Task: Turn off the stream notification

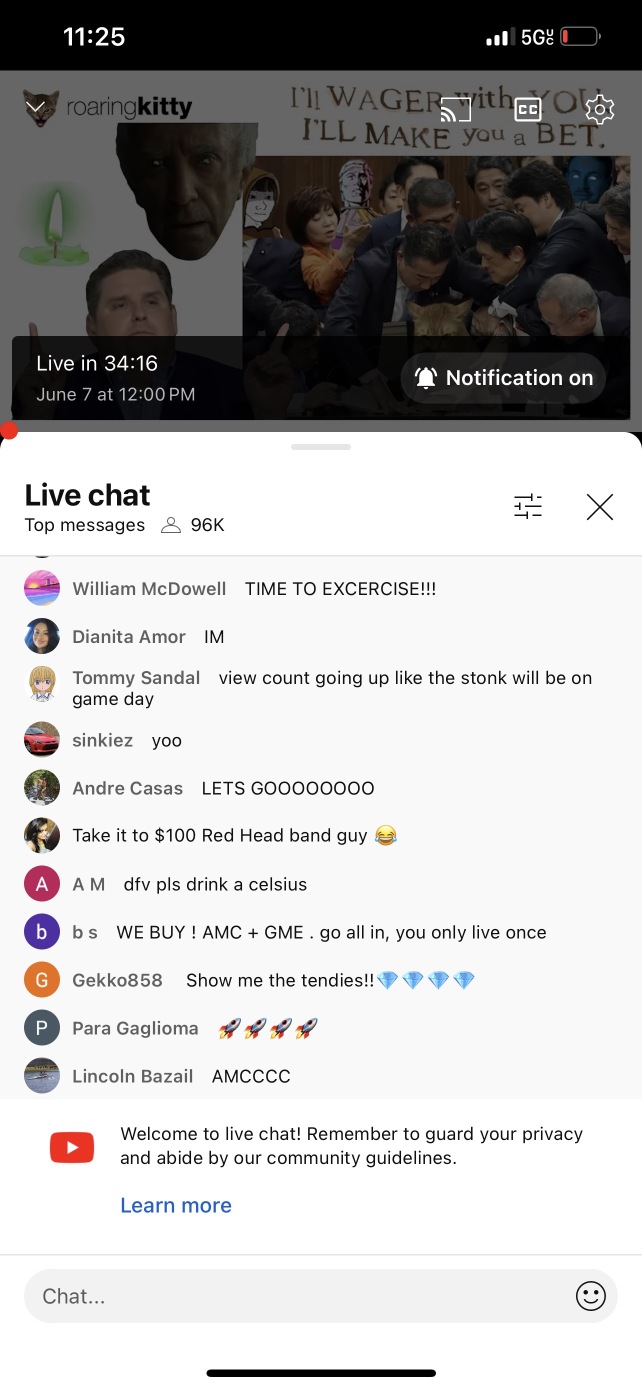Action: point(504,378)
